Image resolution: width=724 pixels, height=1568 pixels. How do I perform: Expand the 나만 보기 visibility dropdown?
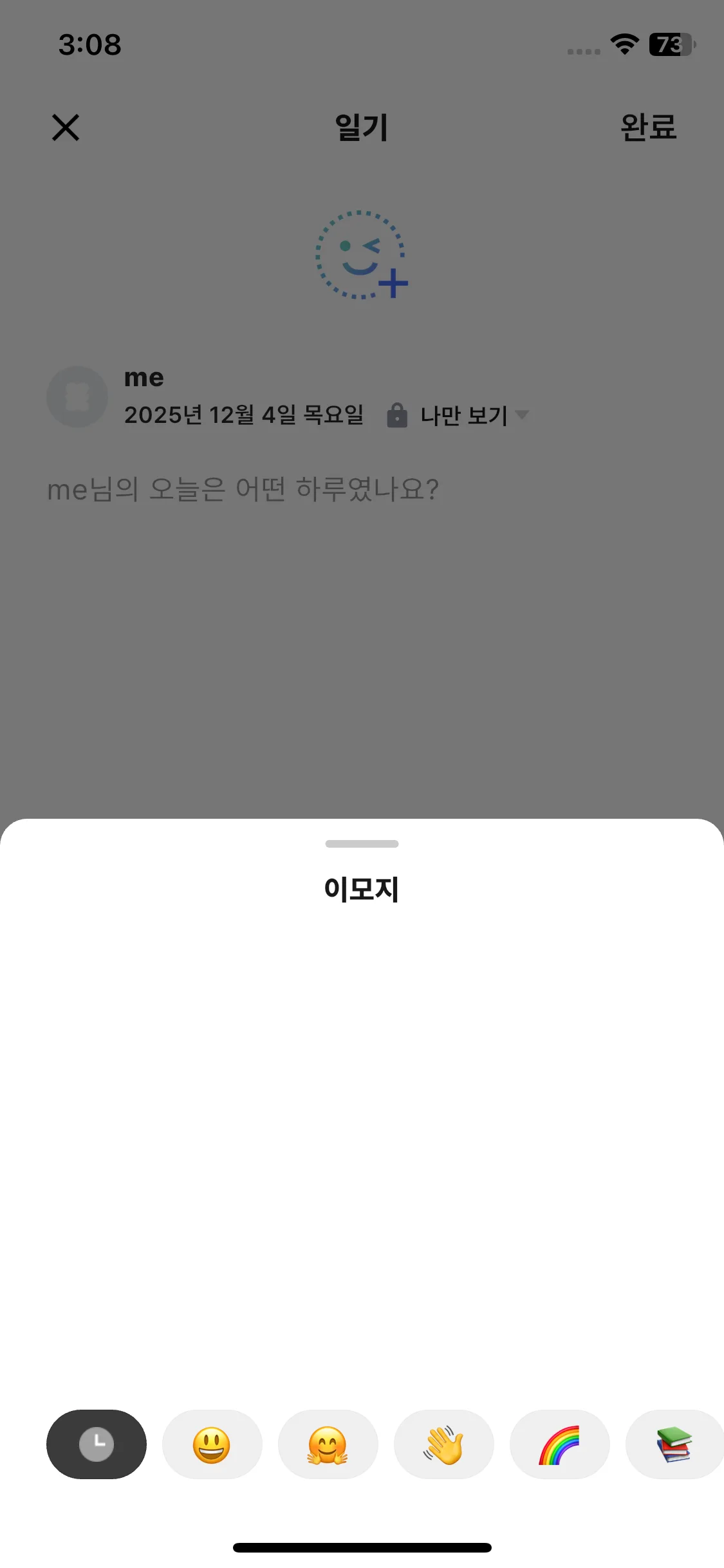pyautogui.click(x=465, y=415)
